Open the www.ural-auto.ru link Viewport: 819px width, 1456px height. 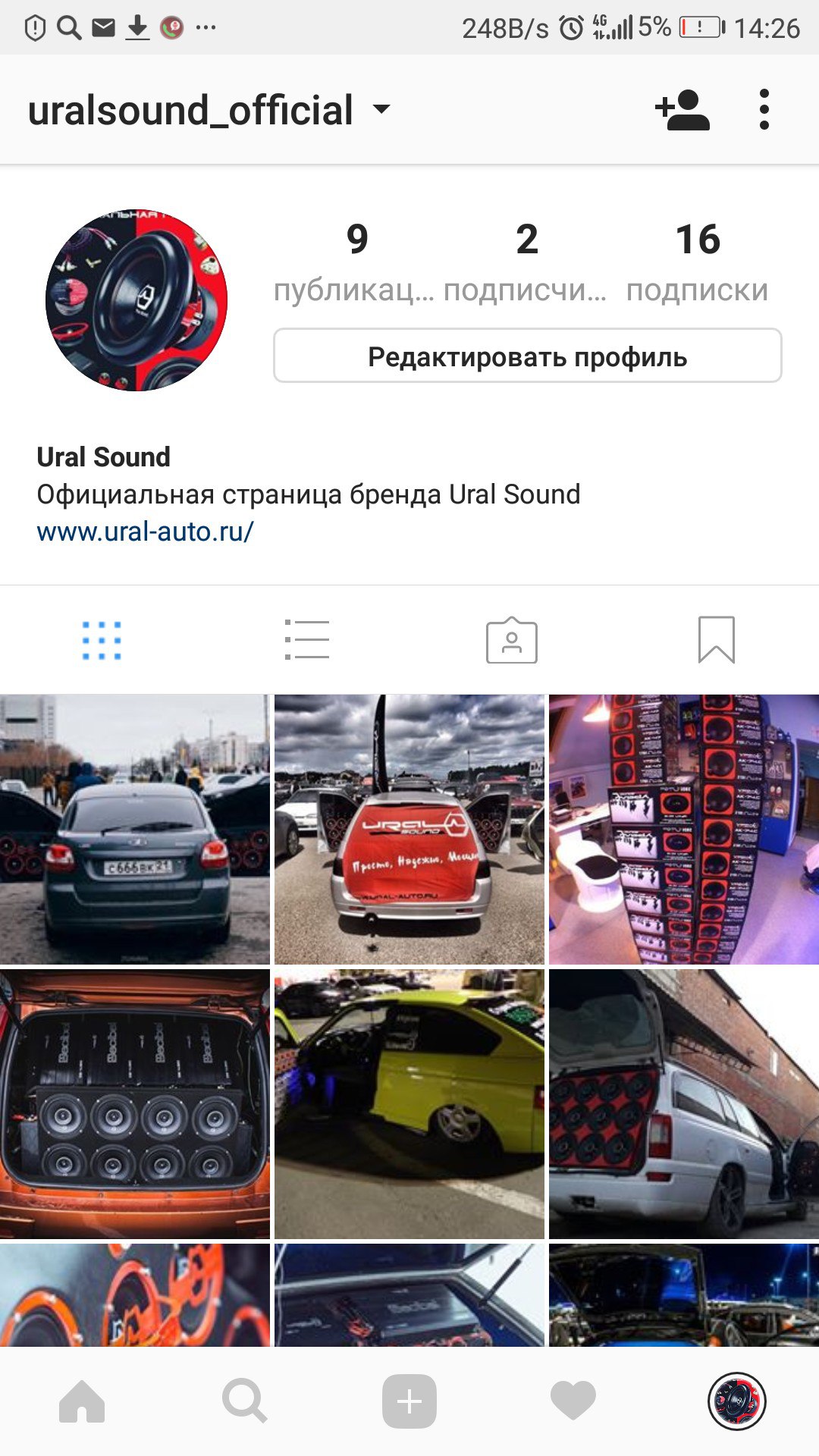click(x=145, y=532)
